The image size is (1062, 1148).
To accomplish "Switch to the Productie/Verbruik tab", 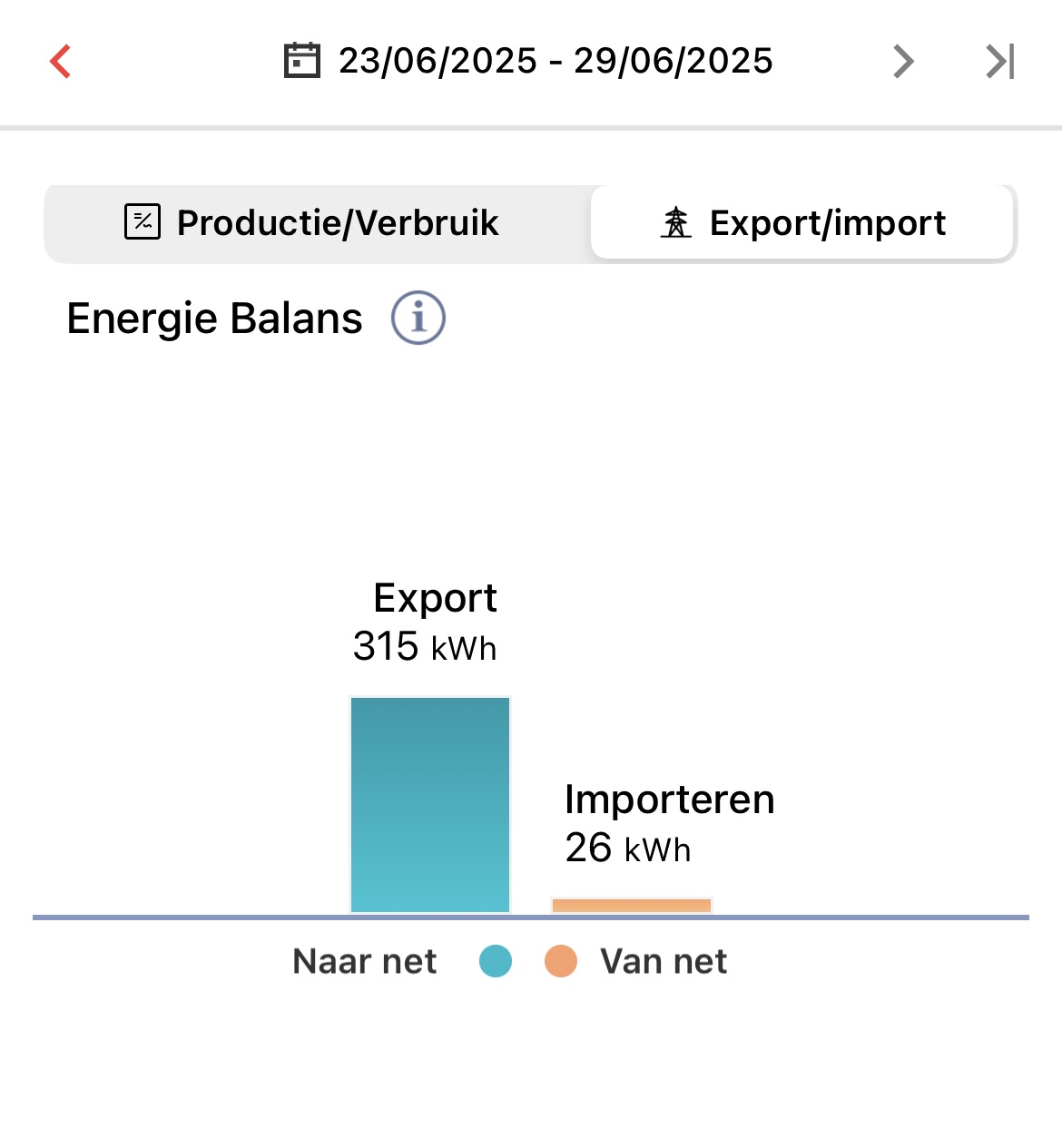I will pos(312,223).
